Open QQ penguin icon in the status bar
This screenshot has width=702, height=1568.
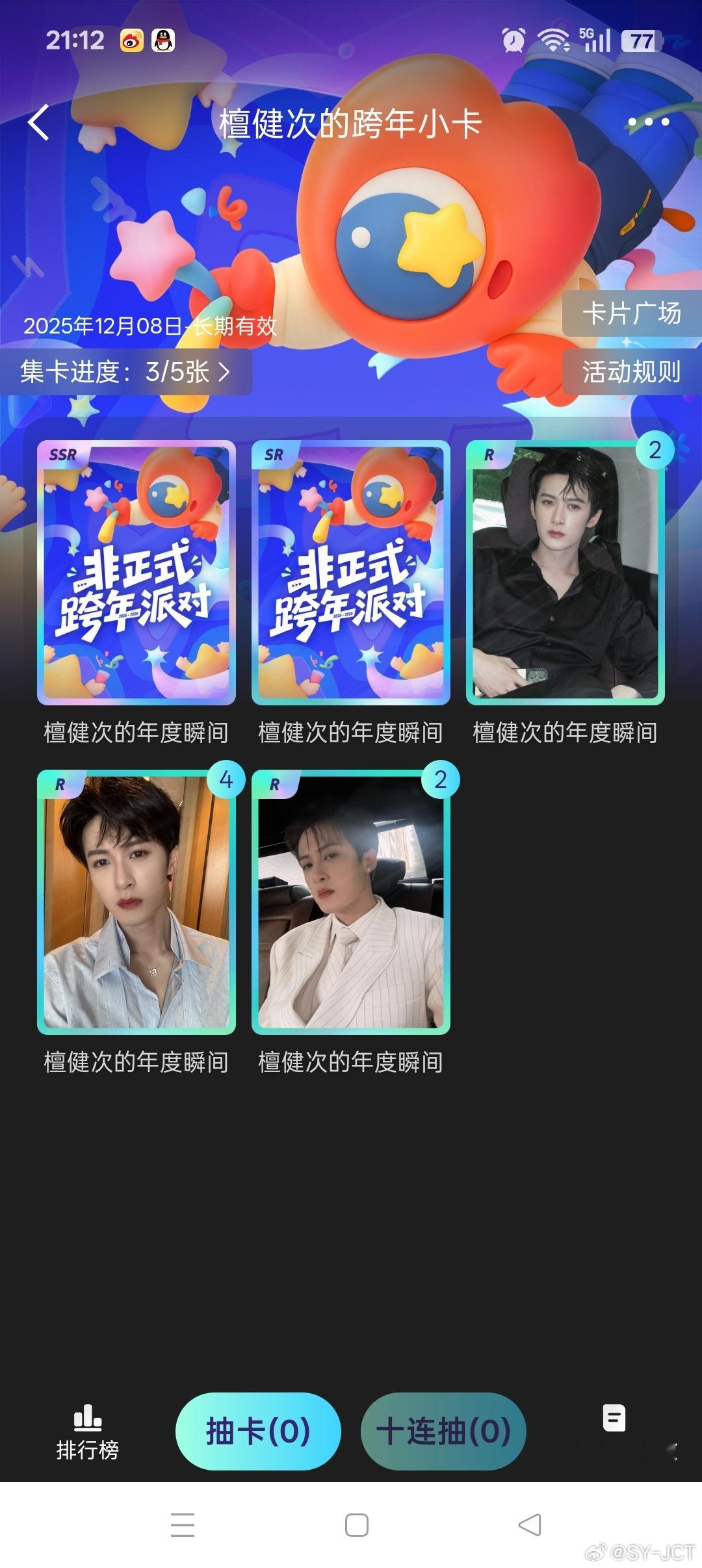pyautogui.click(x=164, y=40)
